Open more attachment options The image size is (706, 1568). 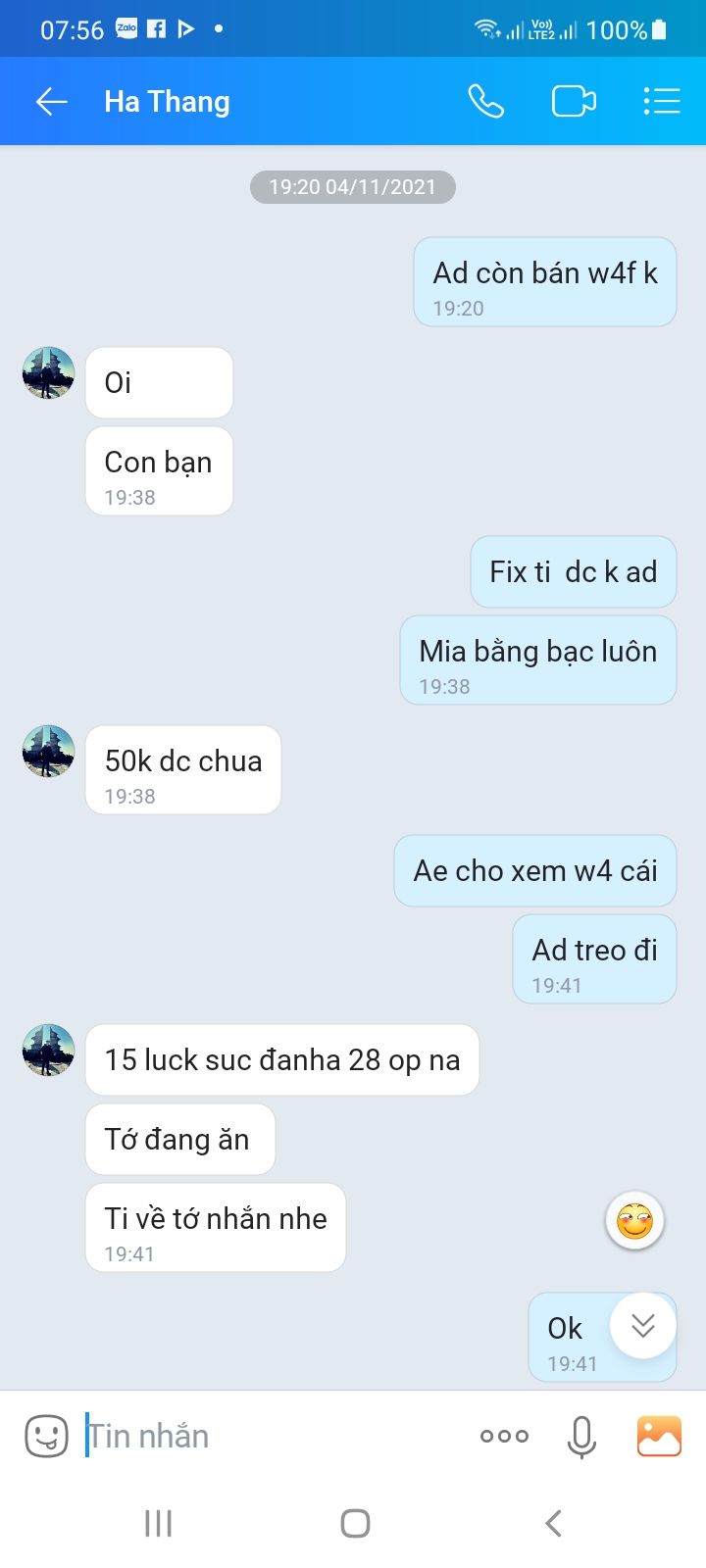tap(504, 1437)
